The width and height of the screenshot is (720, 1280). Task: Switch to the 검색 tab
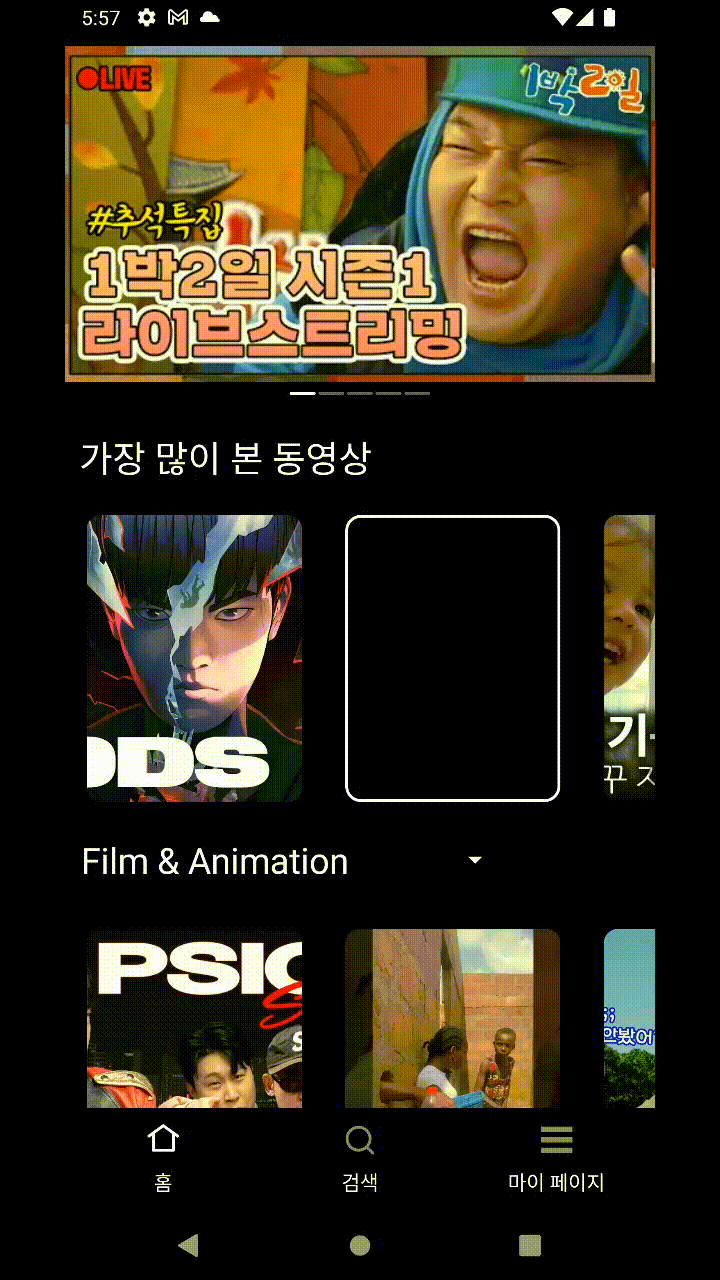coord(360,1158)
